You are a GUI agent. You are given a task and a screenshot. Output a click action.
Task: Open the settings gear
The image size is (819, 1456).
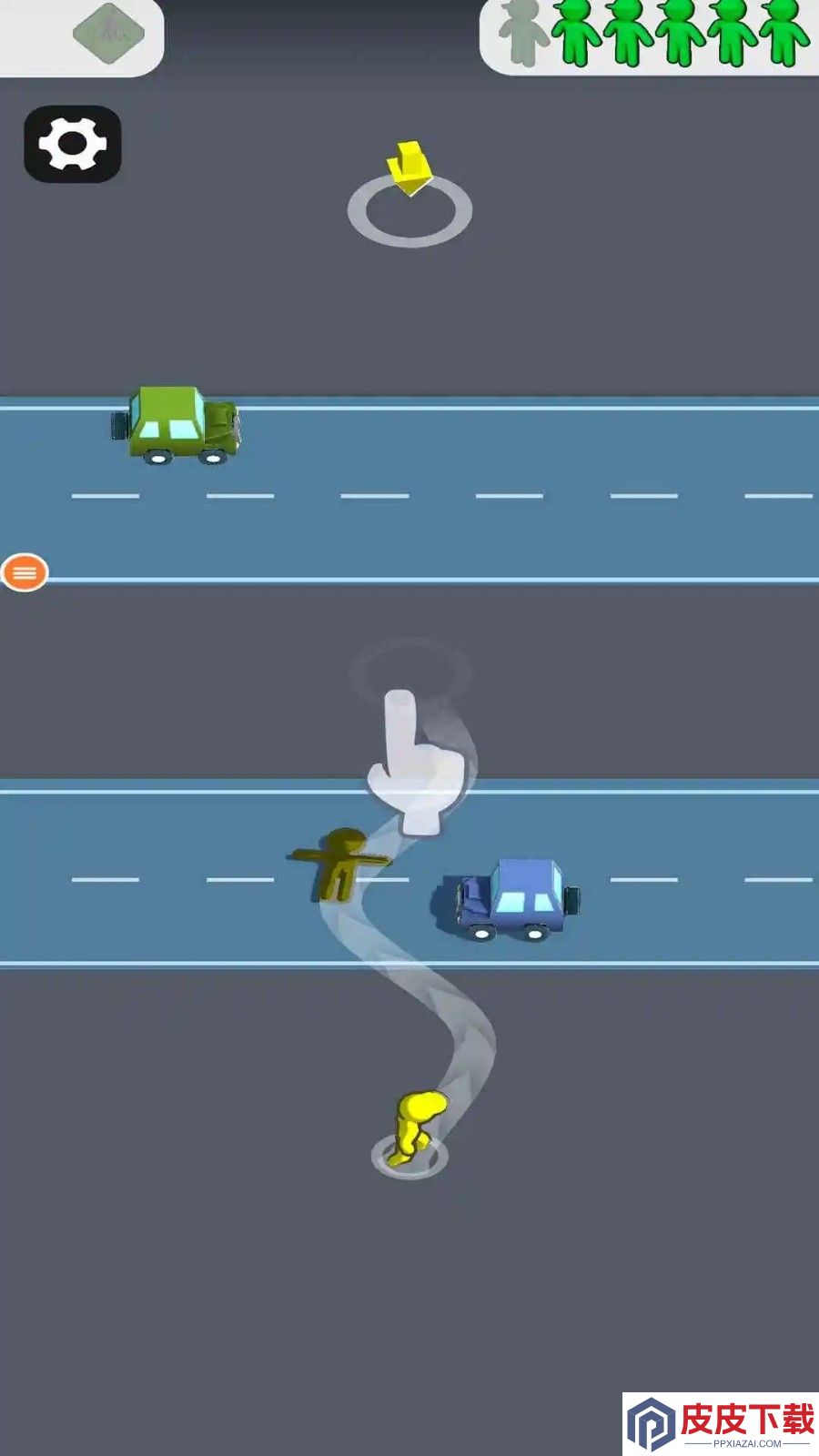[73, 144]
